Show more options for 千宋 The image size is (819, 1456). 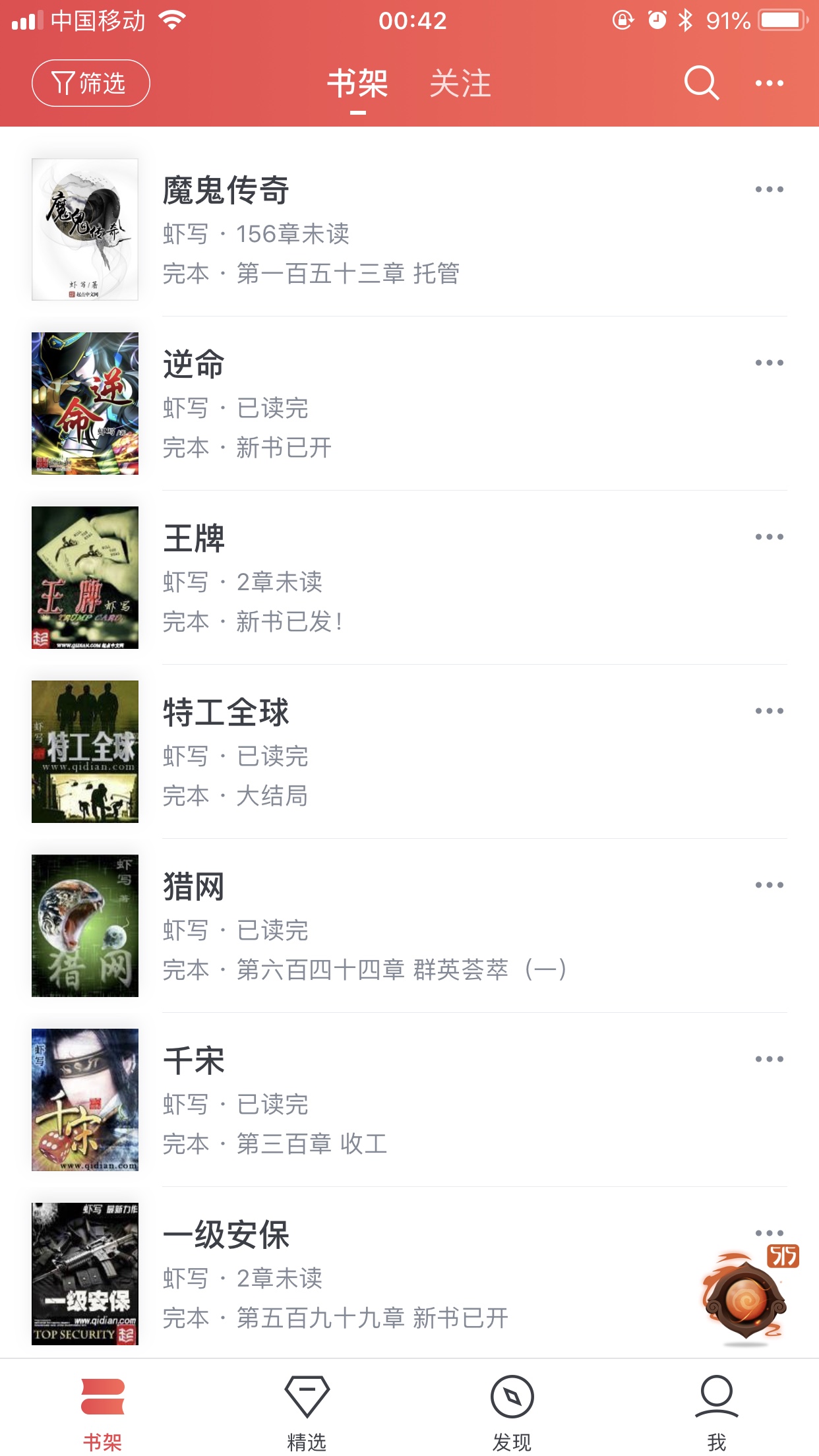click(769, 1060)
